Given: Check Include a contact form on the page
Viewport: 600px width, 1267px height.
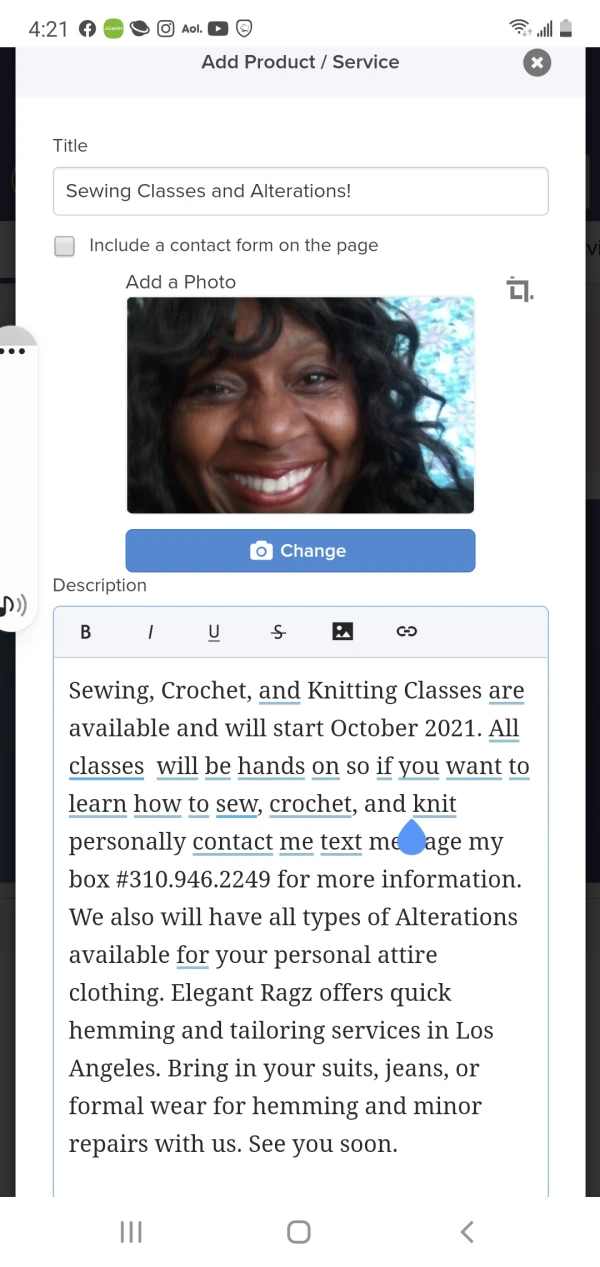Looking at the screenshot, I should click(64, 246).
